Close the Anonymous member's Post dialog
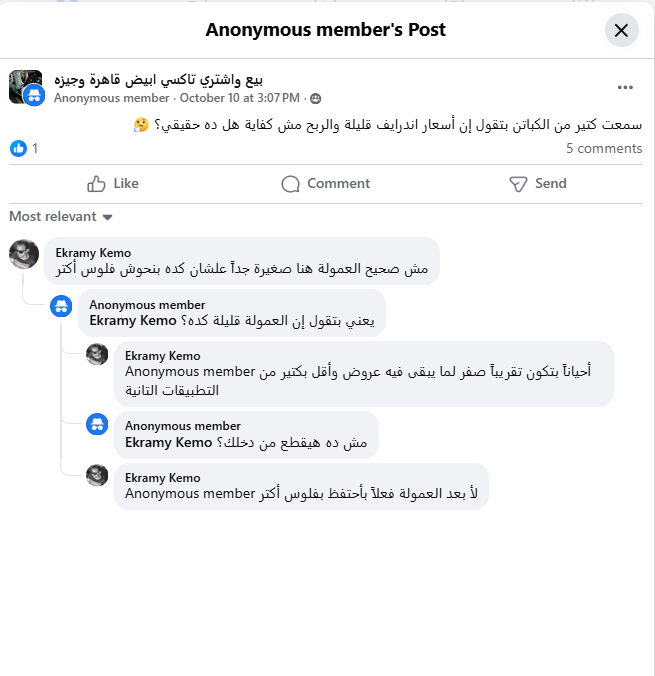The image size is (655, 676). point(621,30)
